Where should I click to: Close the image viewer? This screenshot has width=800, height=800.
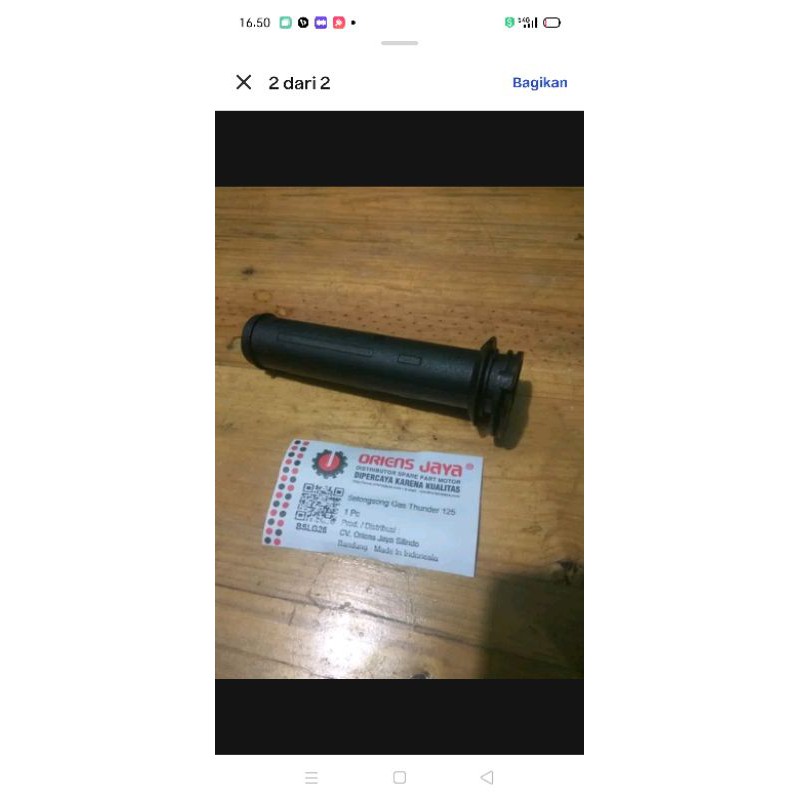243,82
